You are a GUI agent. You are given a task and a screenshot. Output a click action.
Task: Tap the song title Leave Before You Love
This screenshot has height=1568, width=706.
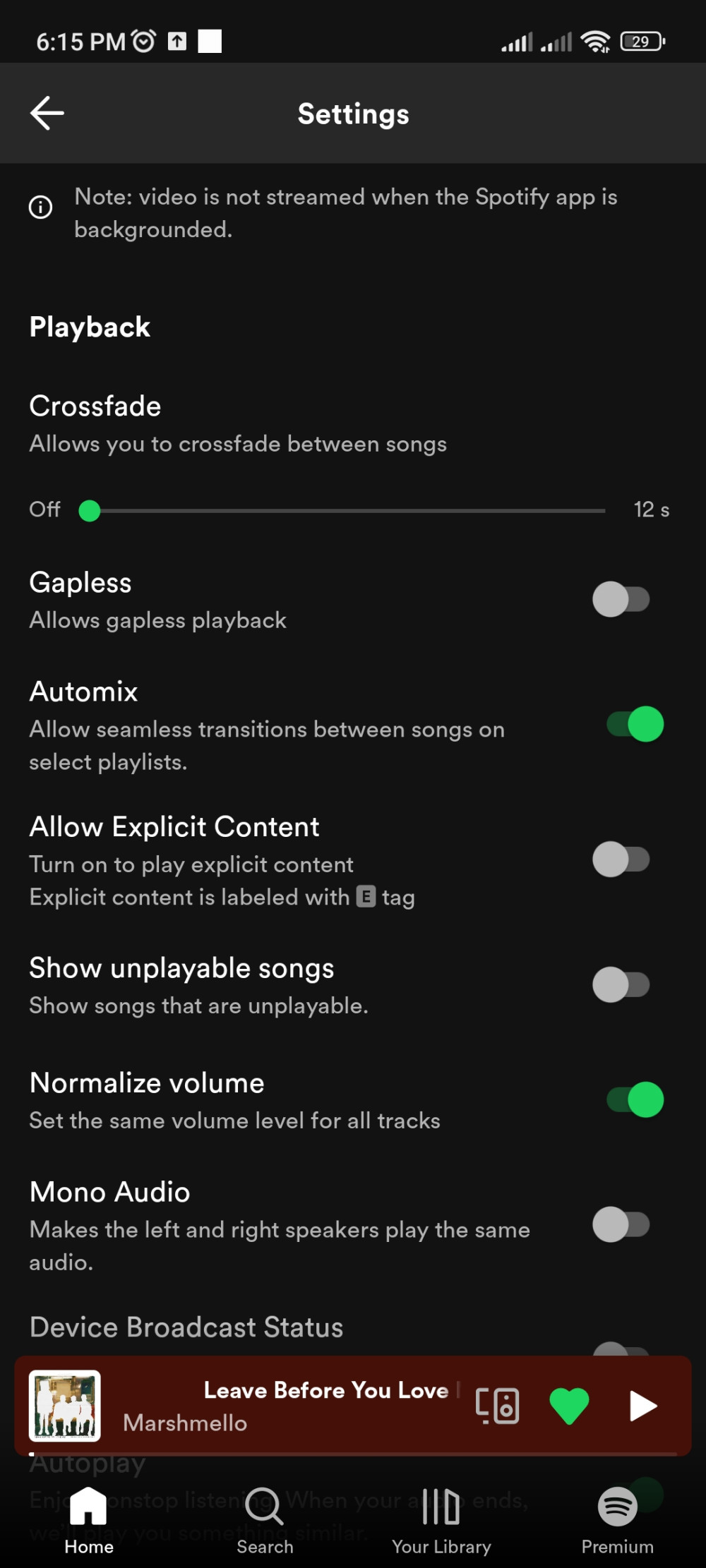pyautogui.click(x=326, y=1390)
